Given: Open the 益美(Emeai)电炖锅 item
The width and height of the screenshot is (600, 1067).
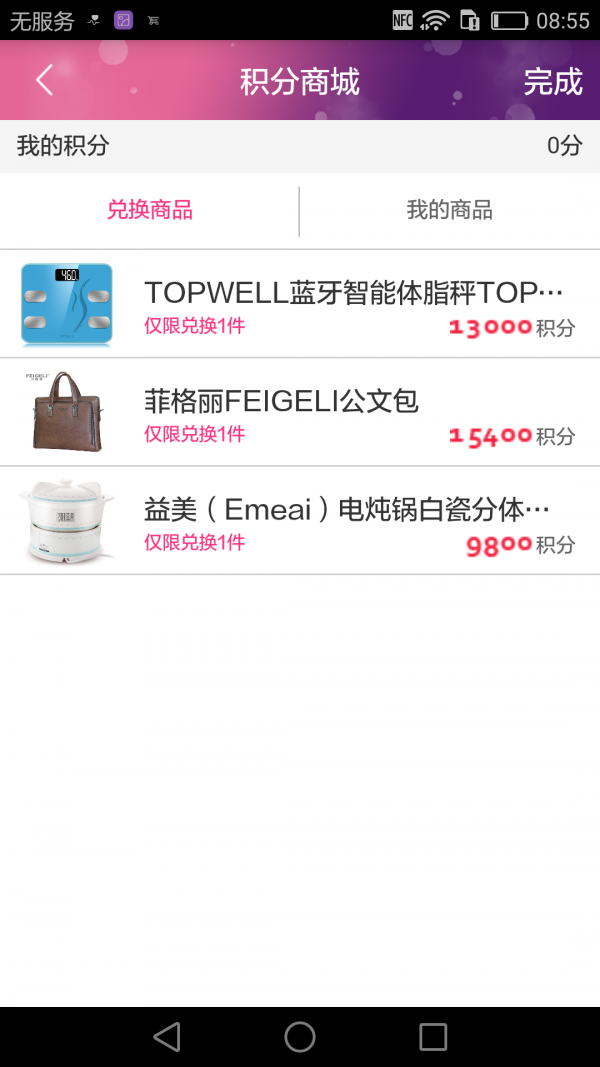Looking at the screenshot, I should tap(300, 520).
